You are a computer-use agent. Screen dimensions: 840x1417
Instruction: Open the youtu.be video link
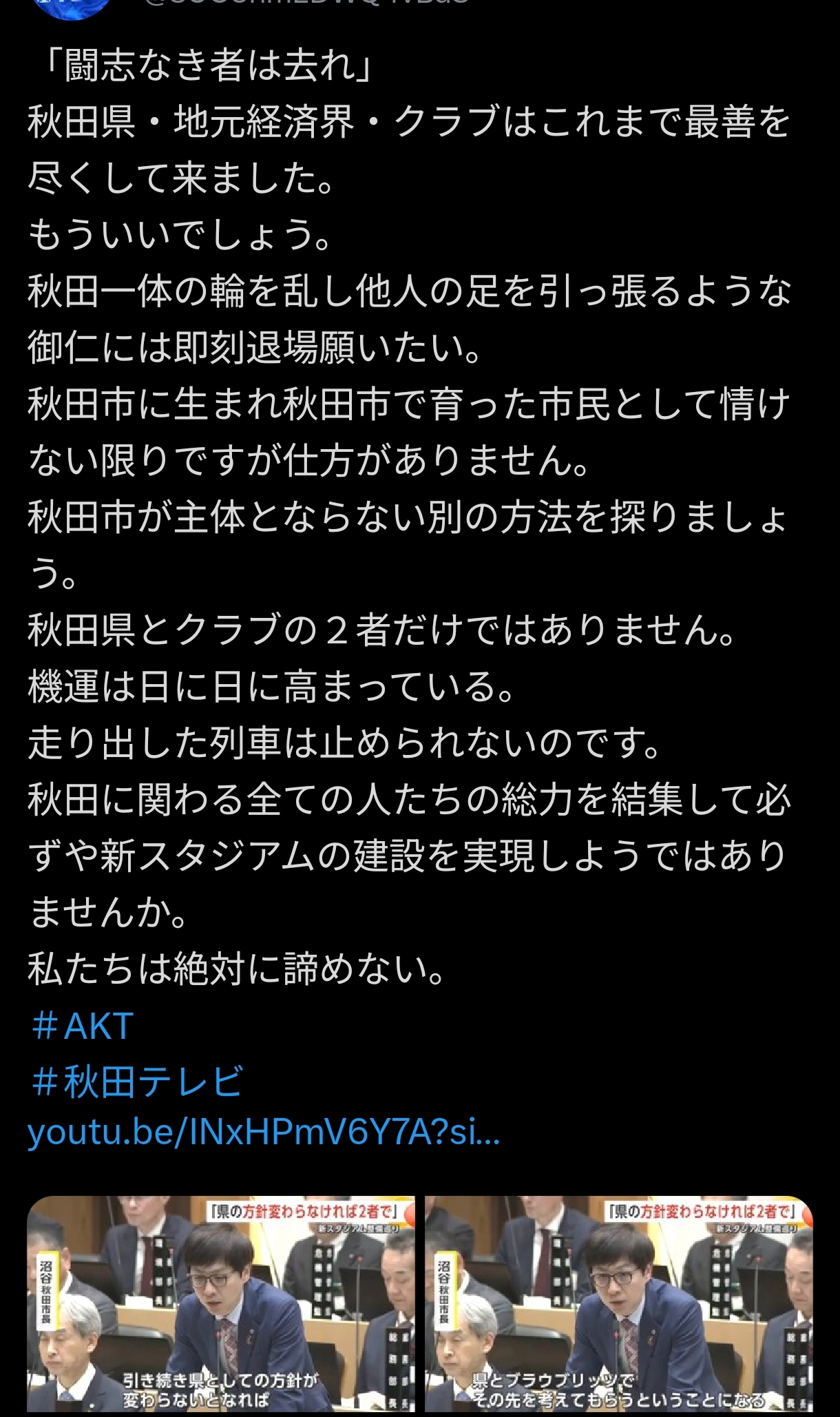click(263, 1134)
